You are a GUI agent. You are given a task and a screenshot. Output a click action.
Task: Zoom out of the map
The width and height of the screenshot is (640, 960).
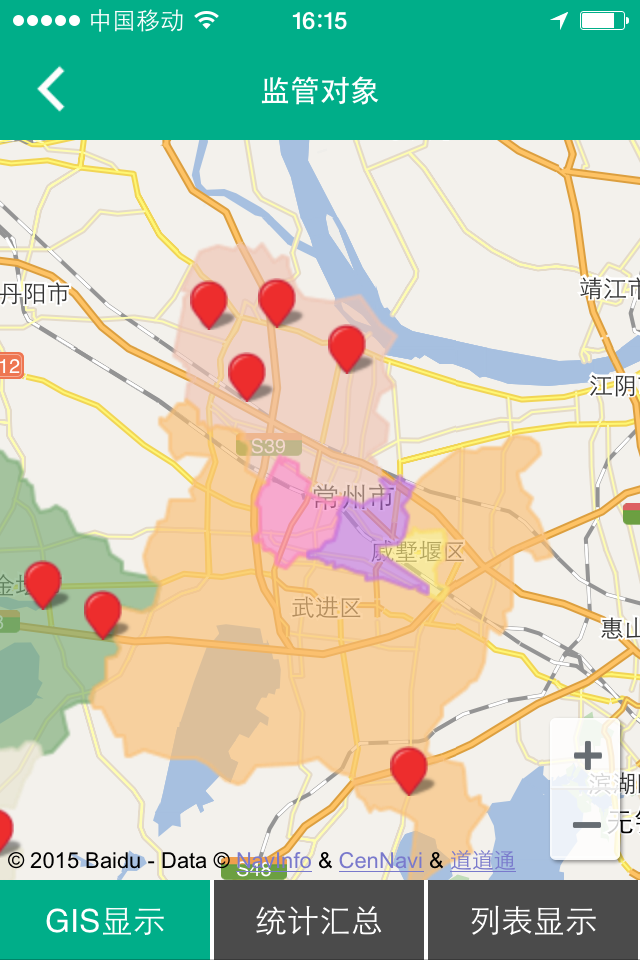tap(586, 825)
